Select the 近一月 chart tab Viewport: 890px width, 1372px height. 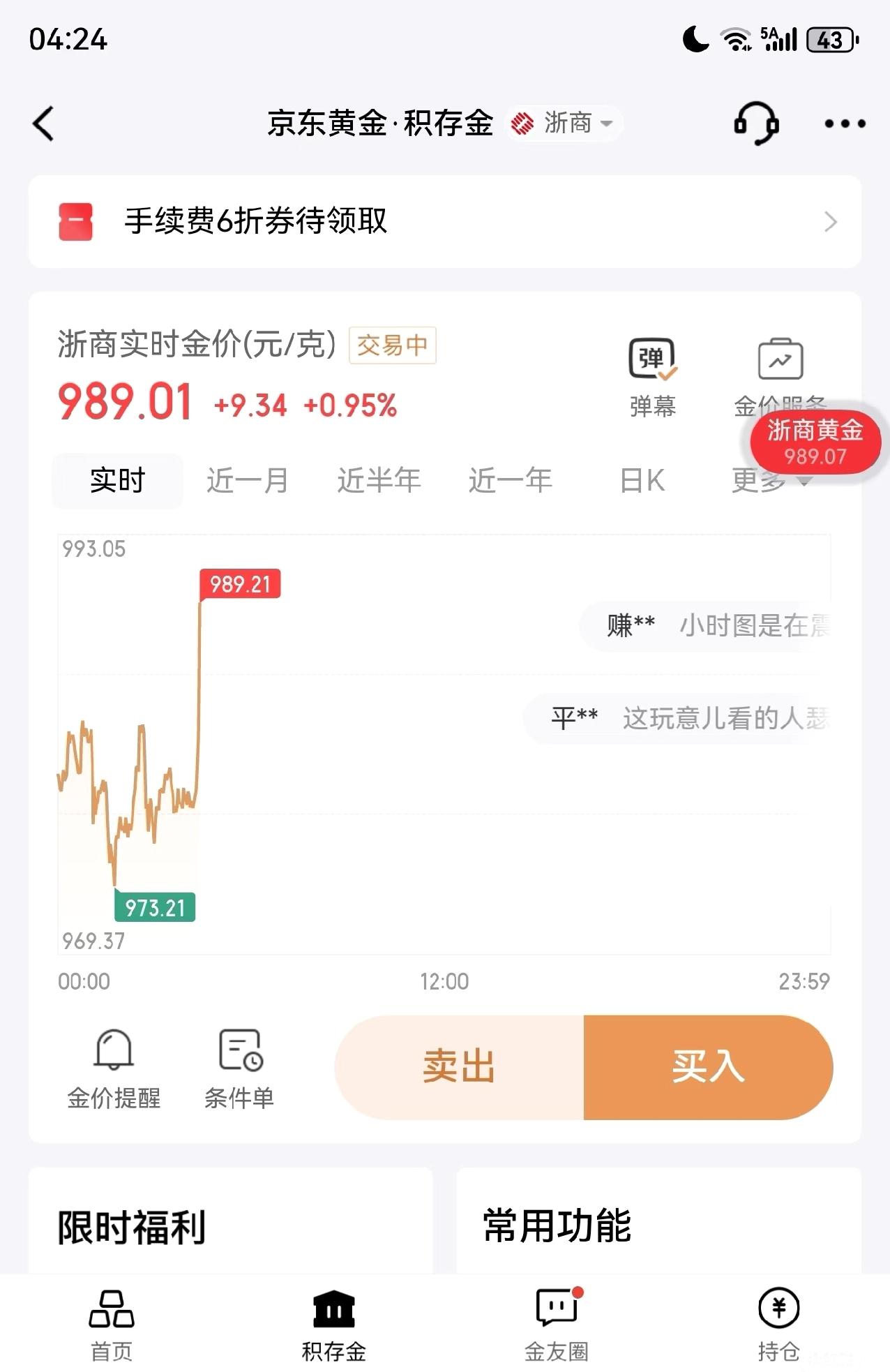point(248,480)
